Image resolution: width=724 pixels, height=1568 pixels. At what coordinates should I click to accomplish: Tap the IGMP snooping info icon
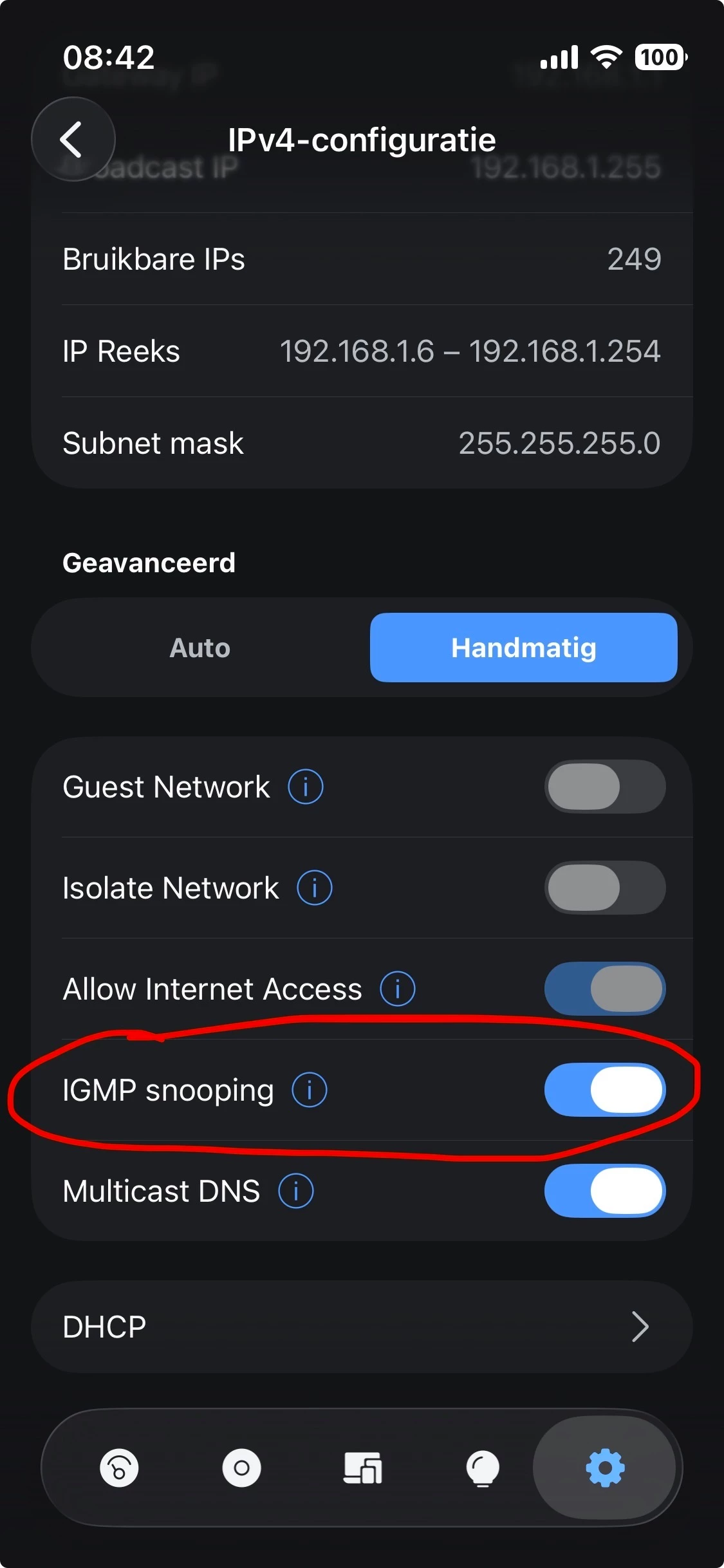click(x=310, y=1090)
